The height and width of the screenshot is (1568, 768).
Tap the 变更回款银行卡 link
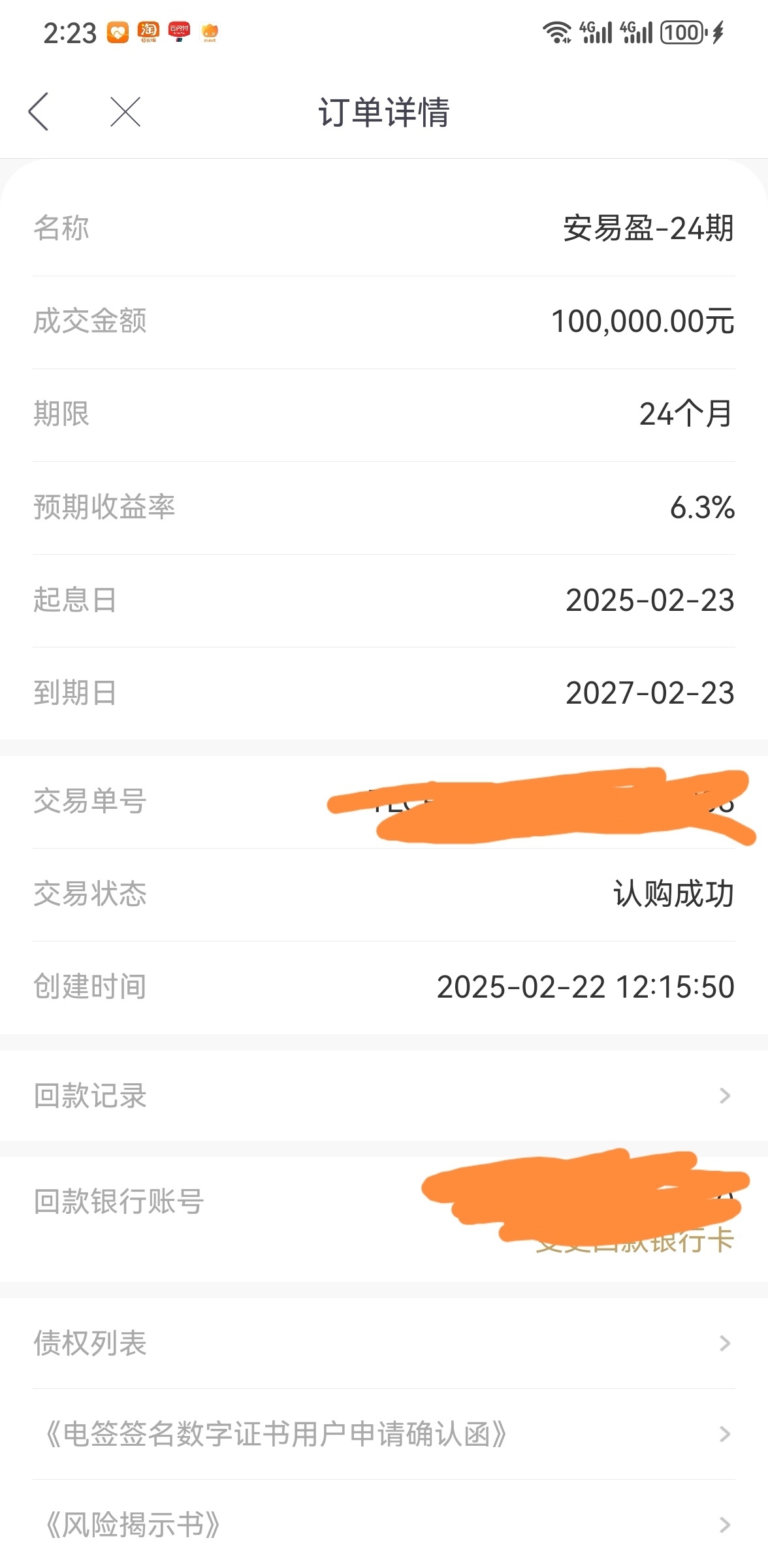point(635,1241)
